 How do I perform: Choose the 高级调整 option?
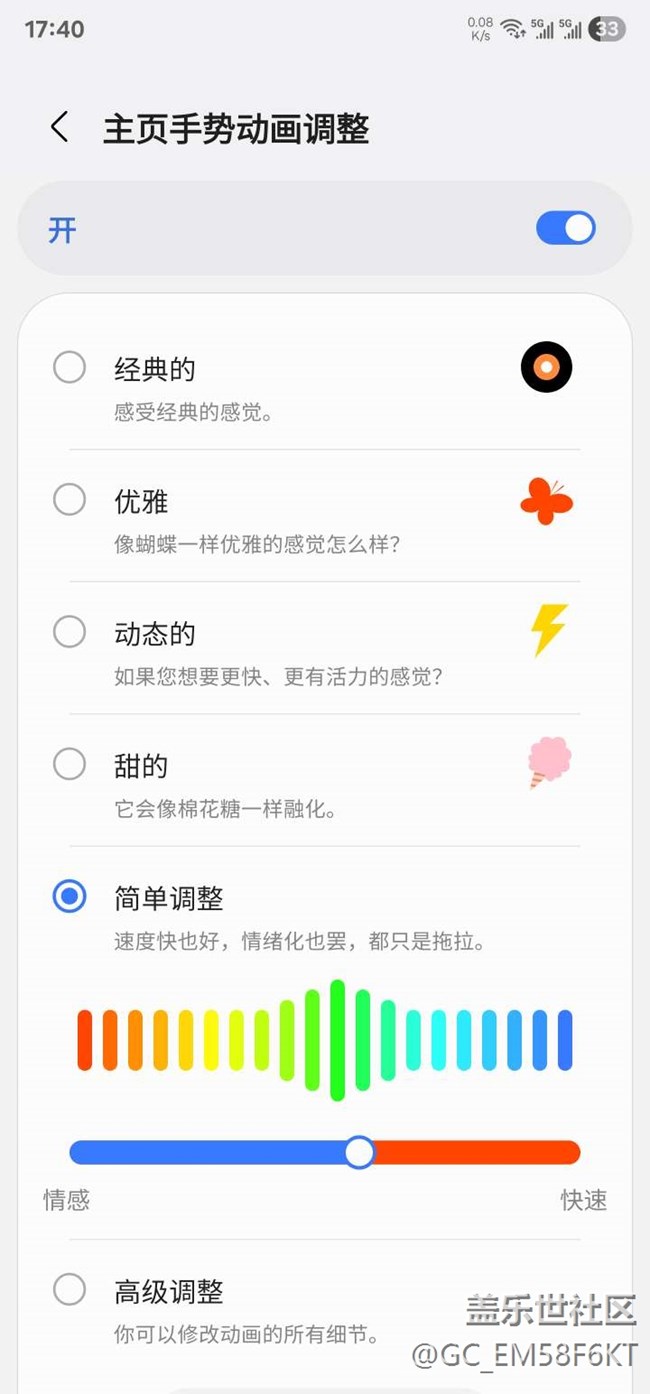pyautogui.click(x=69, y=1290)
